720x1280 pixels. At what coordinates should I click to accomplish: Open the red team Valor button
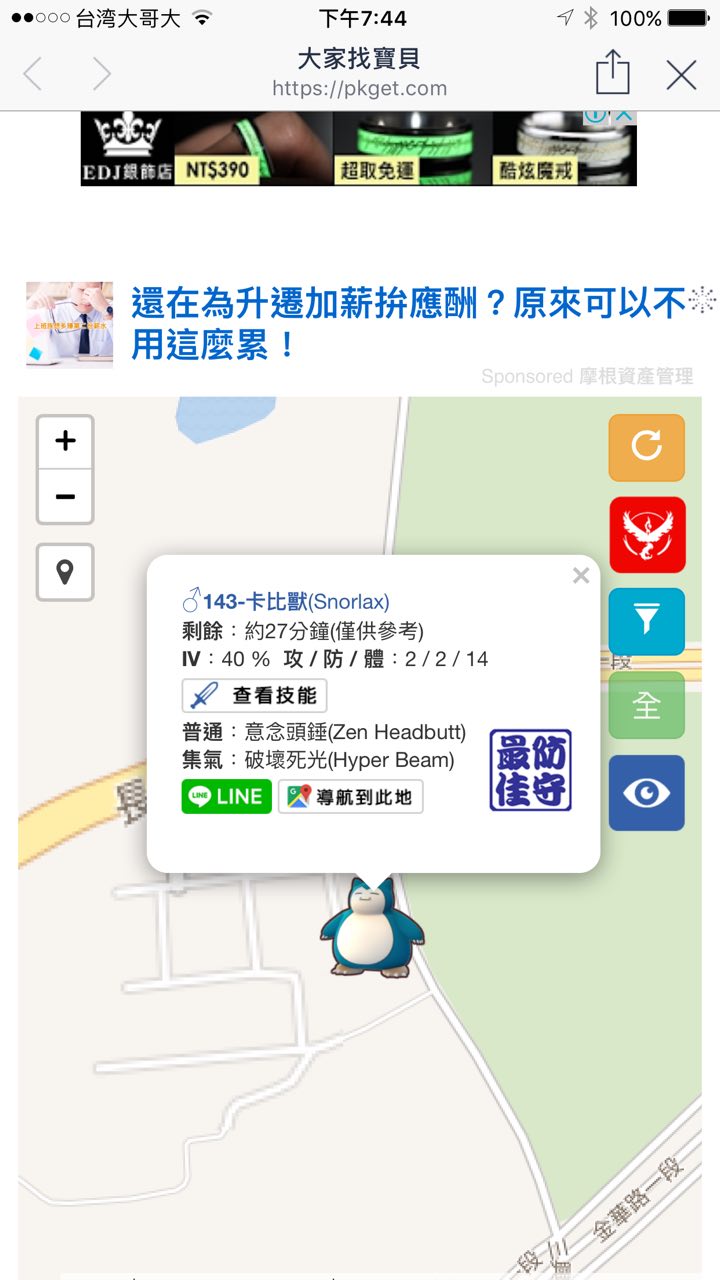[x=646, y=534]
